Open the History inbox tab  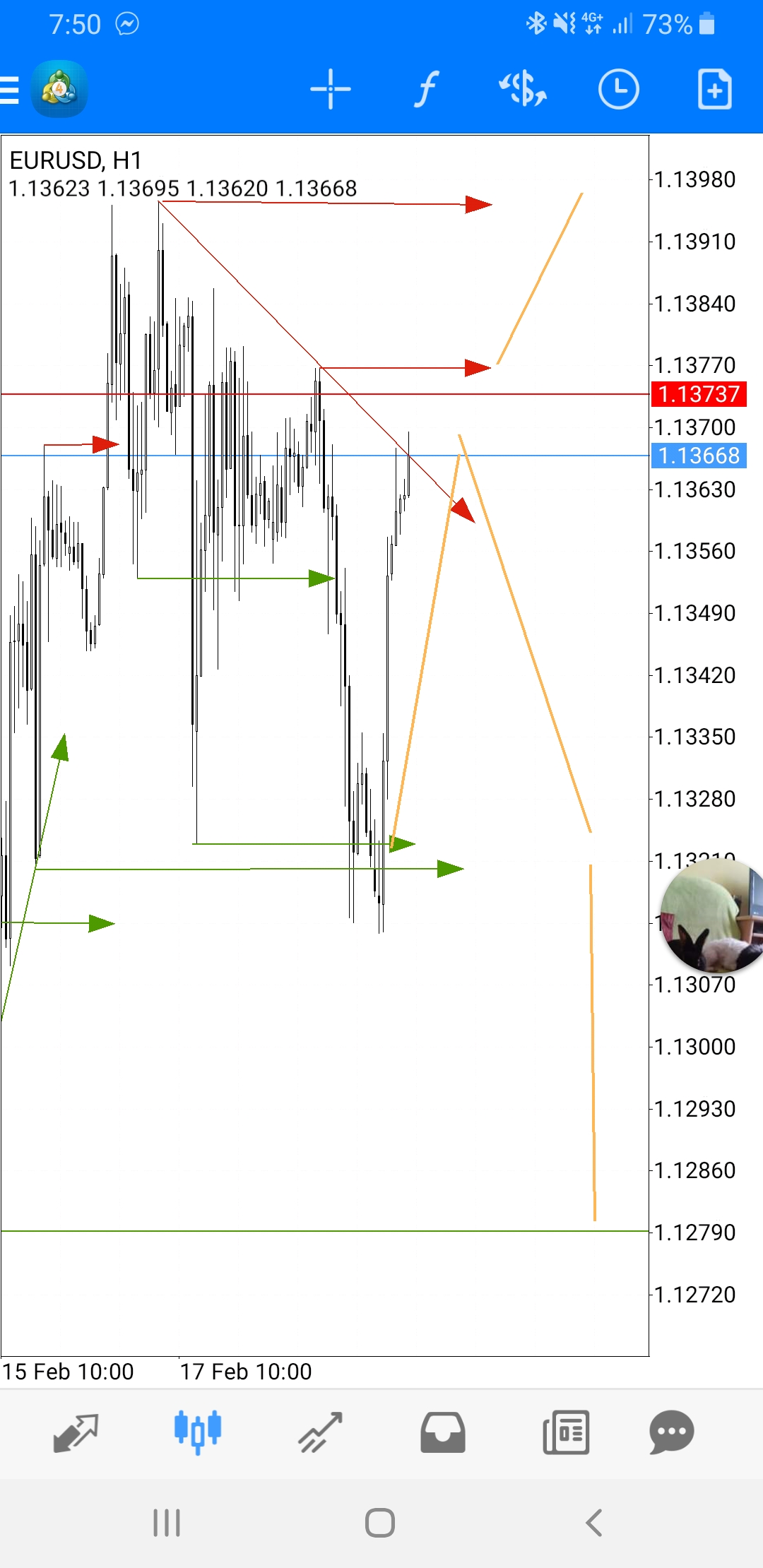(443, 1432)
